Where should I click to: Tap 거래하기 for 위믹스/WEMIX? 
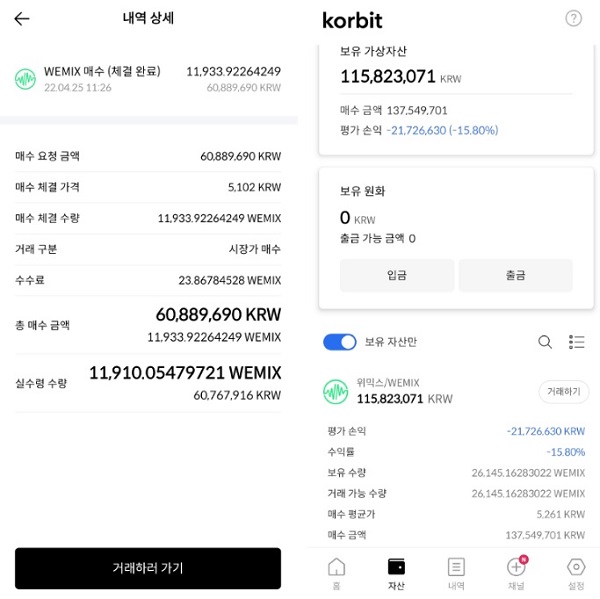pyautogui.click(x=563, y=392)
